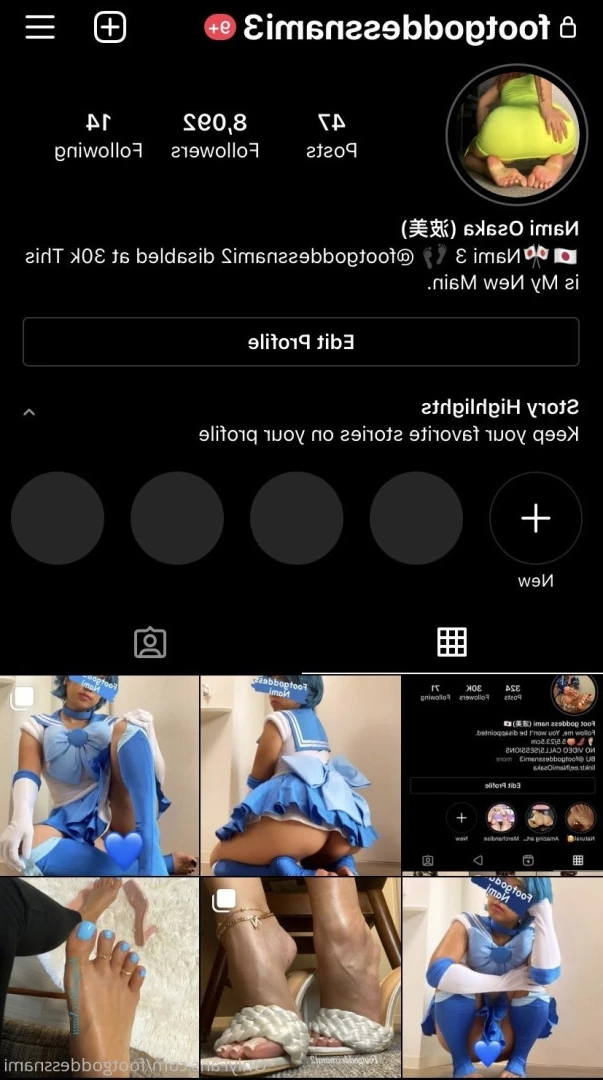Create a new post with plus icon

110,27
